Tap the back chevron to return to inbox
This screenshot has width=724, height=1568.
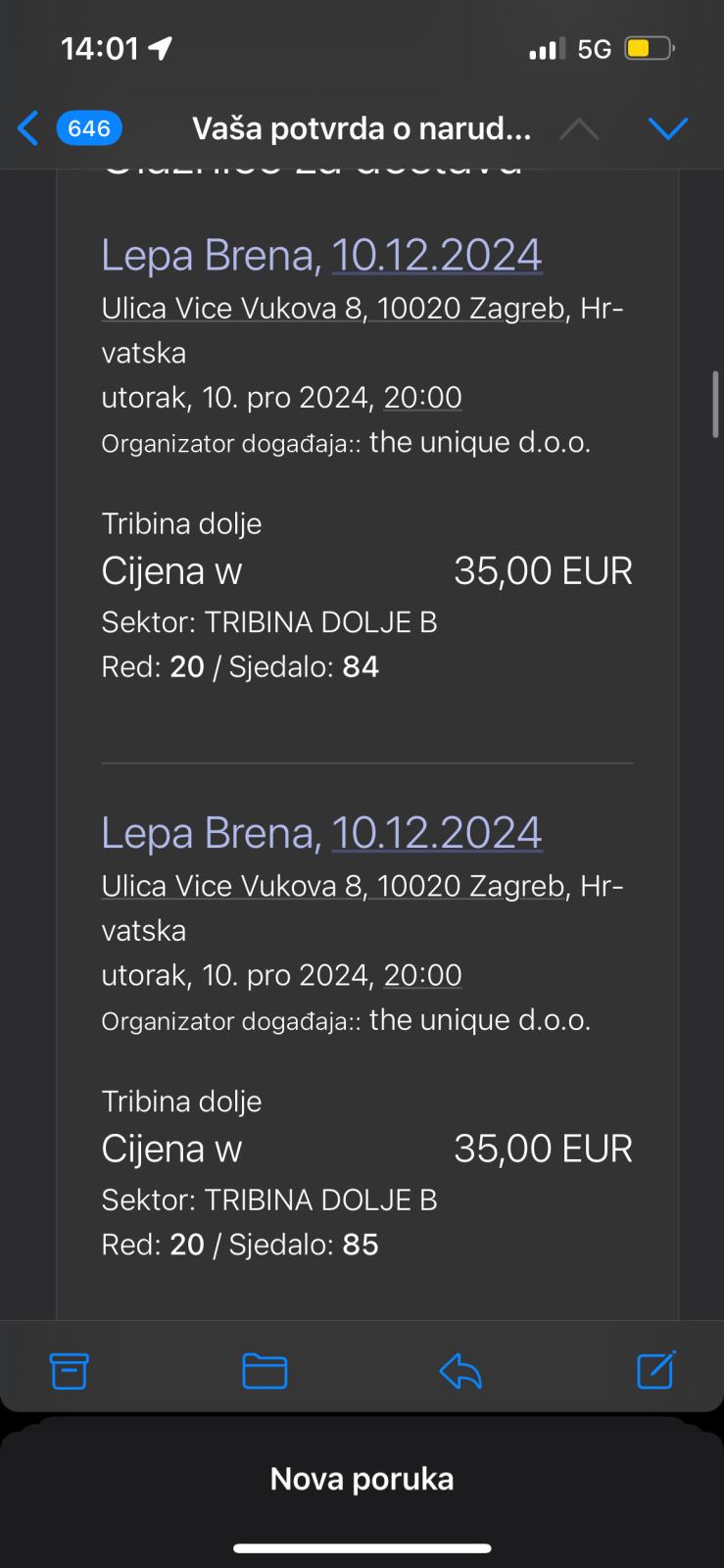(27, 127)
